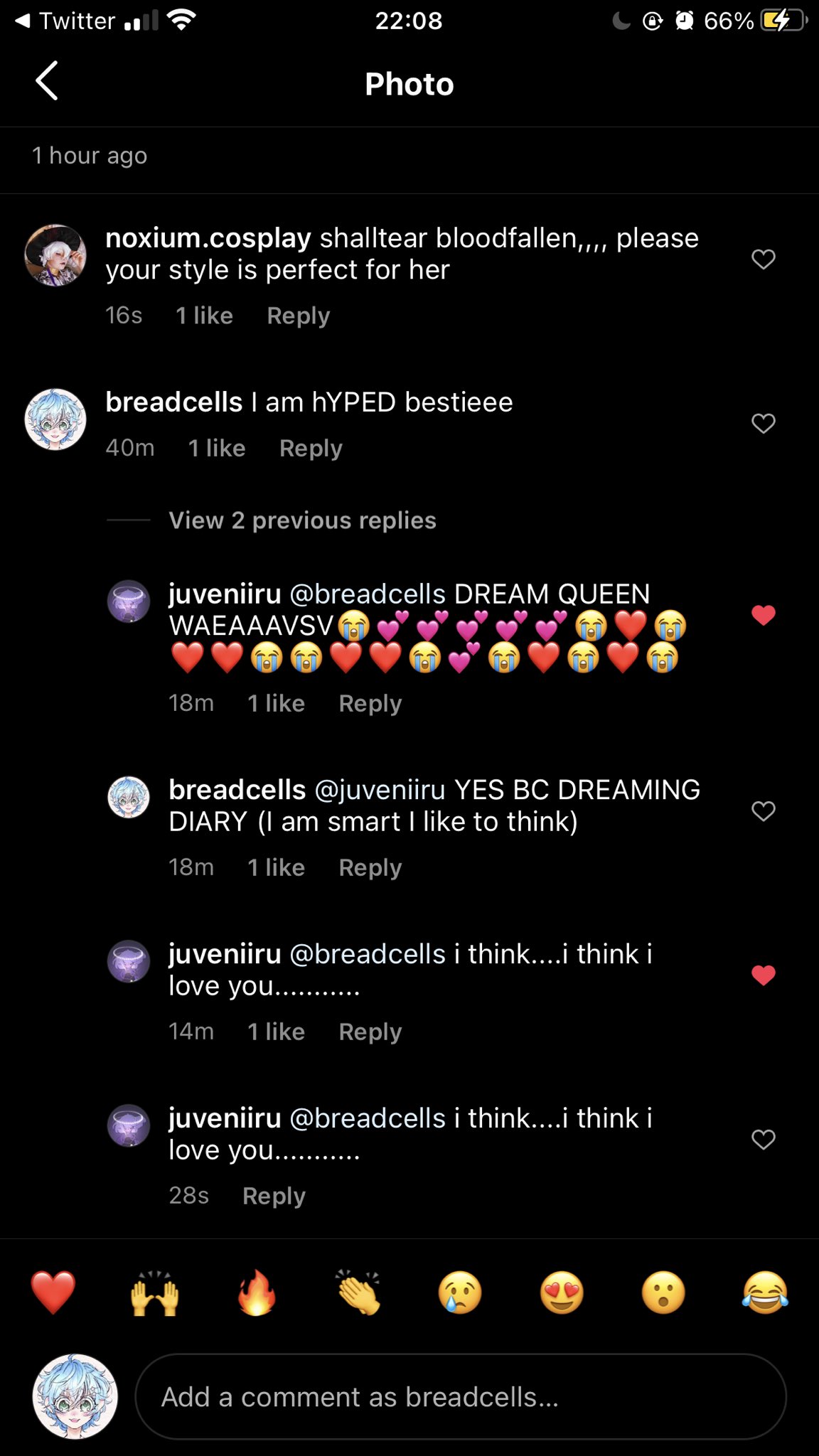Image resolution: width=819 pixels, height=1456 pixels.
Task: Insert the tears of joy quick emoji
Action: (x=765, y=1292)
